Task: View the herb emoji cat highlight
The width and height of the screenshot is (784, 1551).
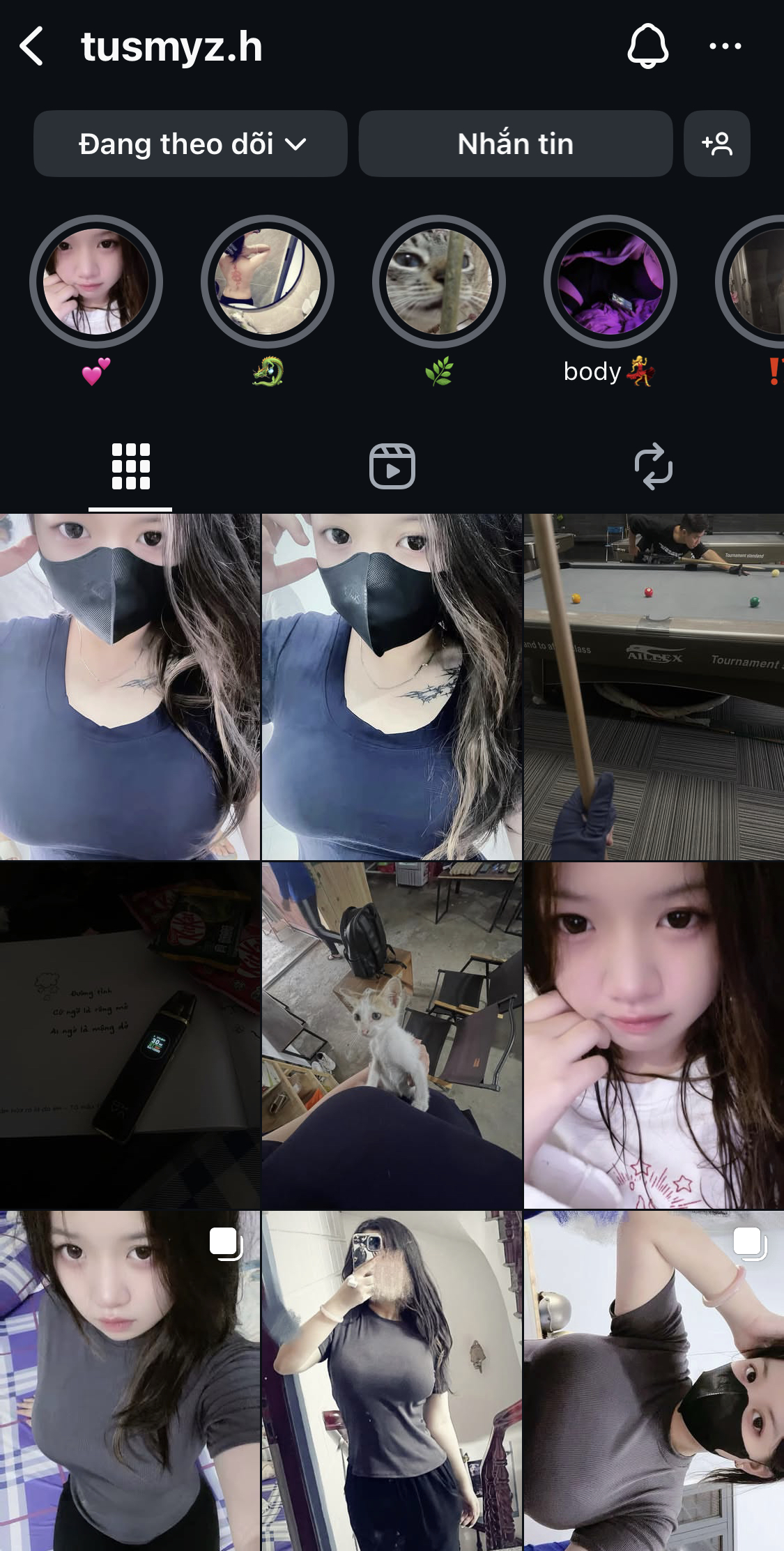Action: 439,282
